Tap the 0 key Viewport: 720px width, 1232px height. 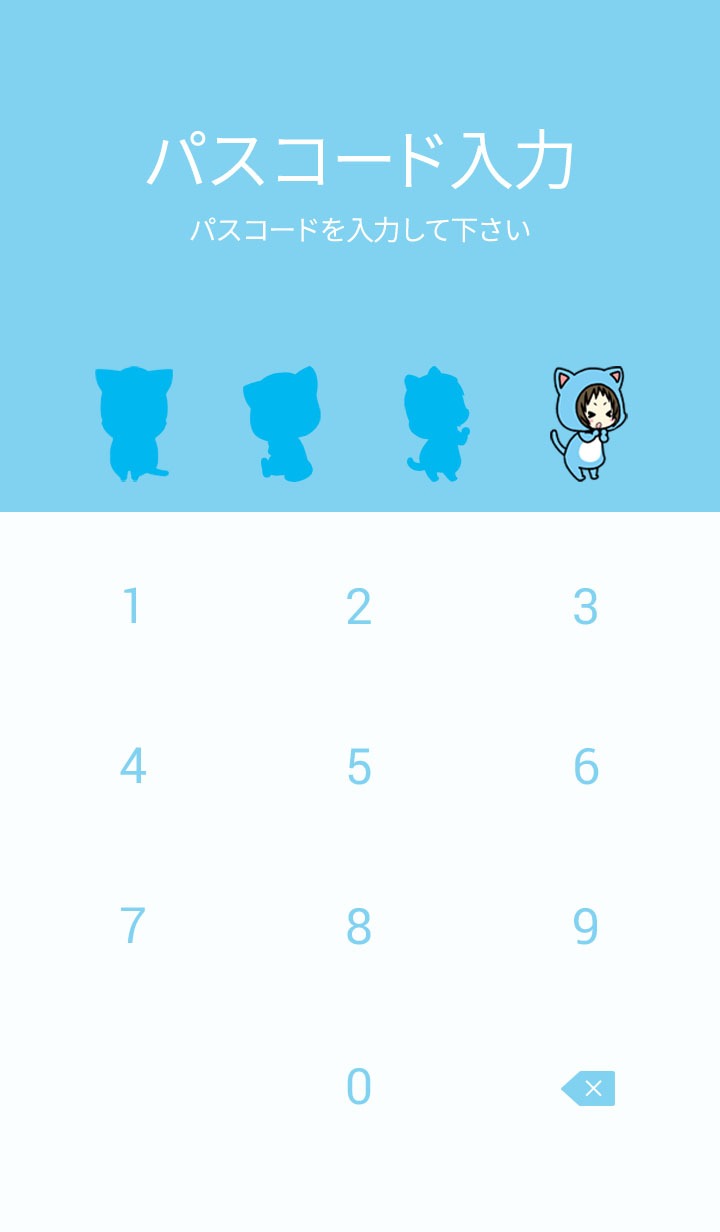tap(359, 1087)
